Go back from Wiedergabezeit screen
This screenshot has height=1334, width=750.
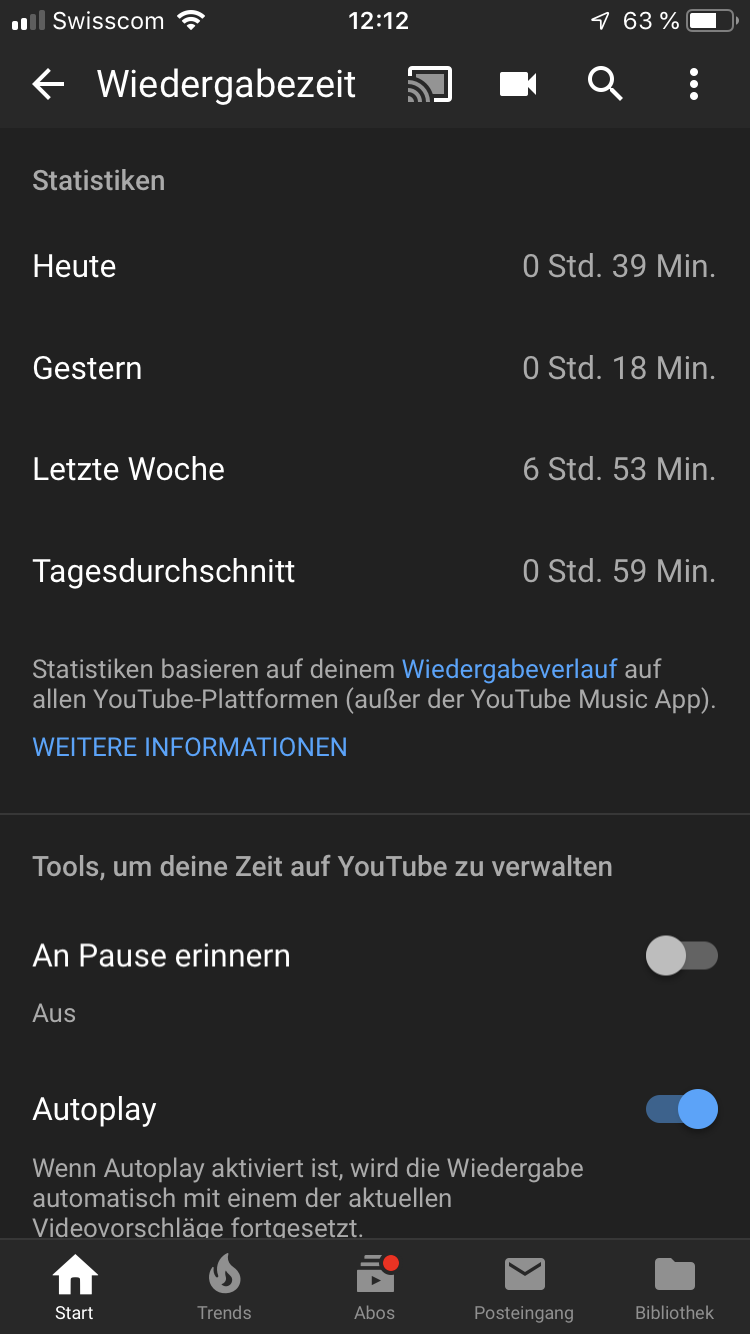(48, 85)
